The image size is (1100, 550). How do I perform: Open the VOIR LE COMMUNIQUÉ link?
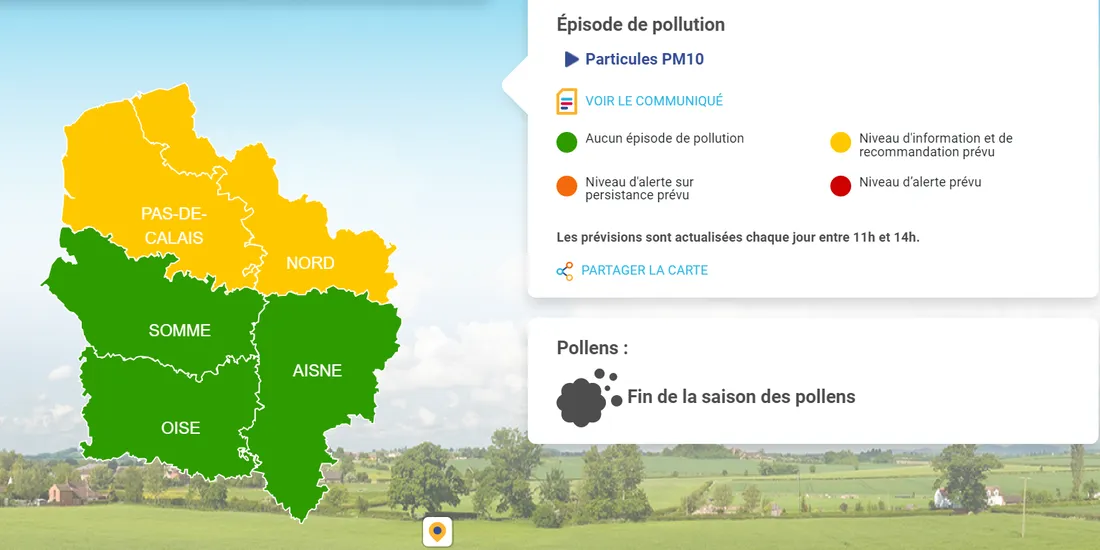point(653,101)
